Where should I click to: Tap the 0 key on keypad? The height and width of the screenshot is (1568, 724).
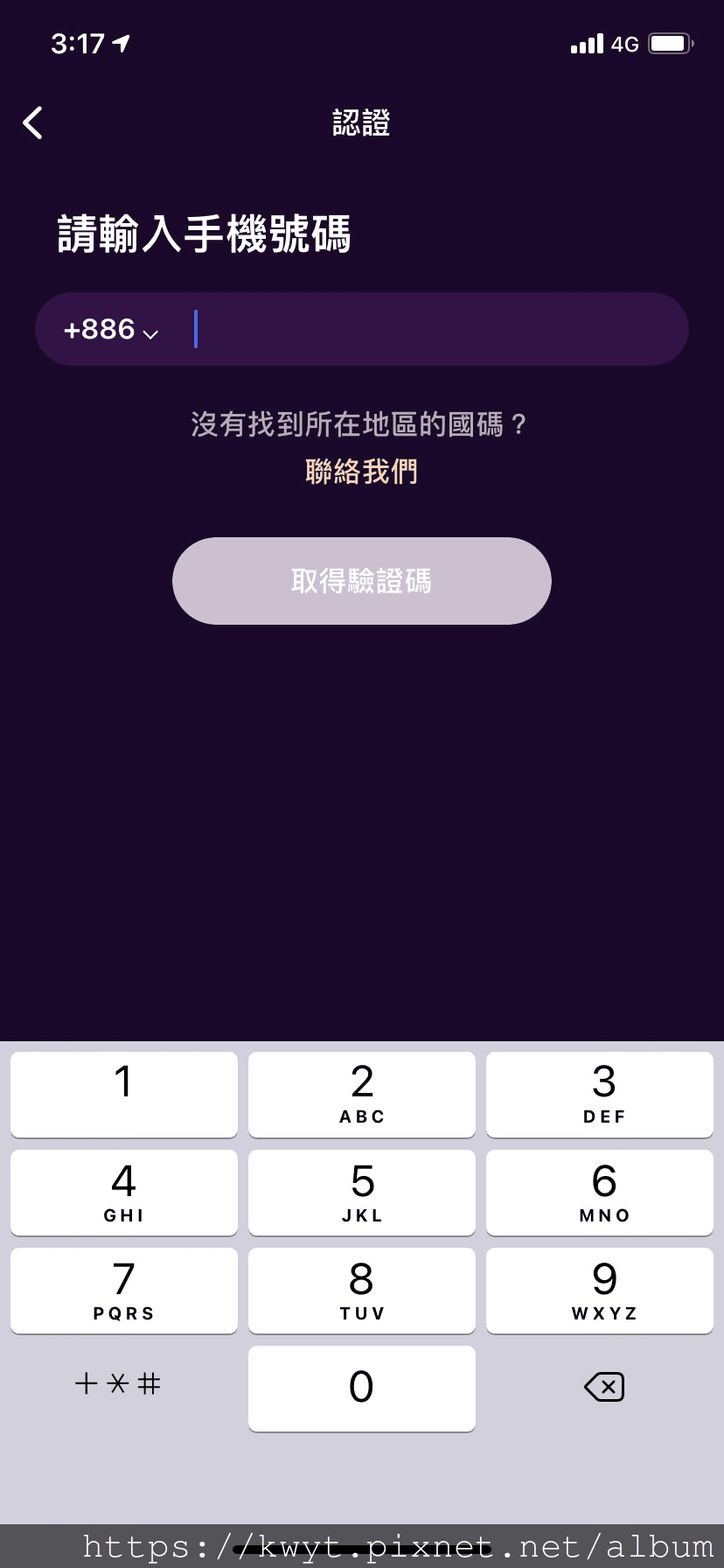tap(362, 1388)
